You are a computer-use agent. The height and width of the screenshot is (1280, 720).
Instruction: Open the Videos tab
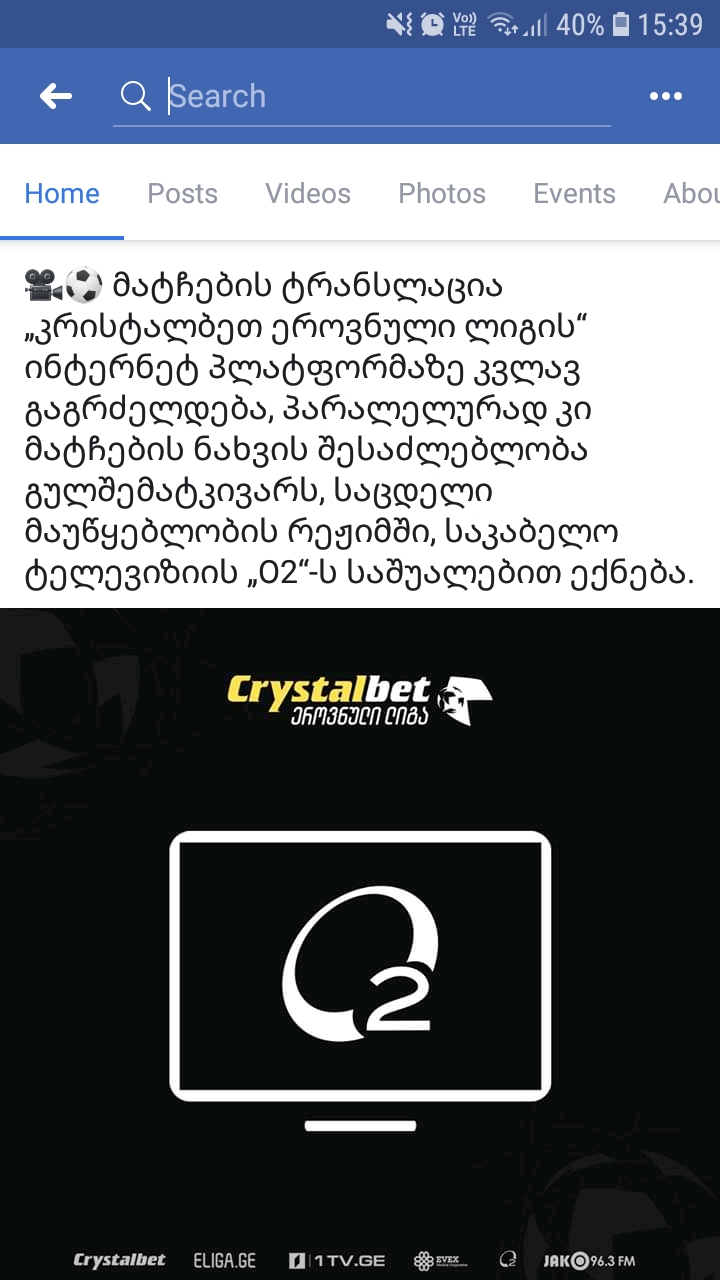tap(308, 193)
